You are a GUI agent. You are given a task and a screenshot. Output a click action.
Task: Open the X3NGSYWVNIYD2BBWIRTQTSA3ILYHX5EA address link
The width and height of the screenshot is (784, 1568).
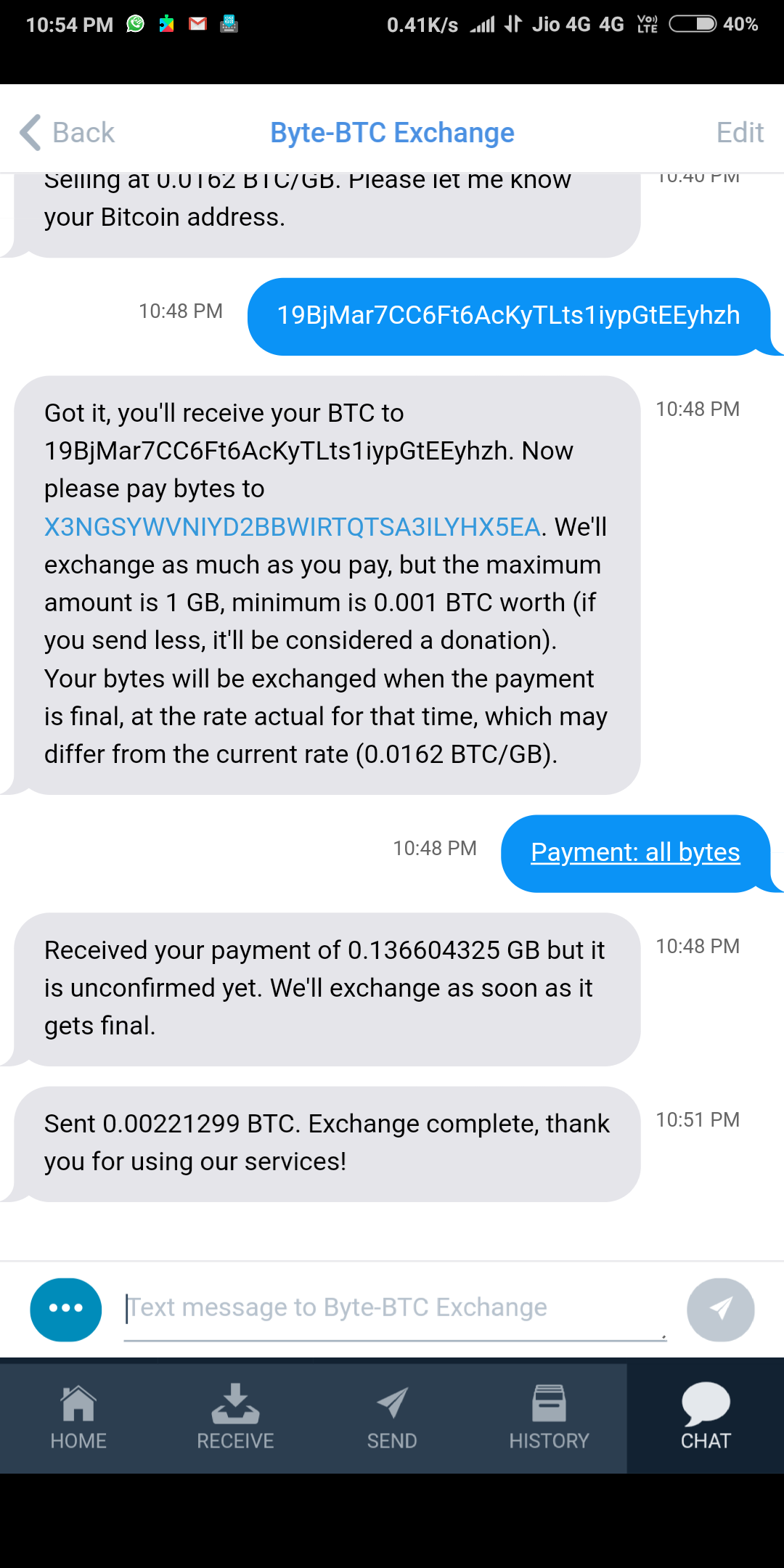point(292,527)
